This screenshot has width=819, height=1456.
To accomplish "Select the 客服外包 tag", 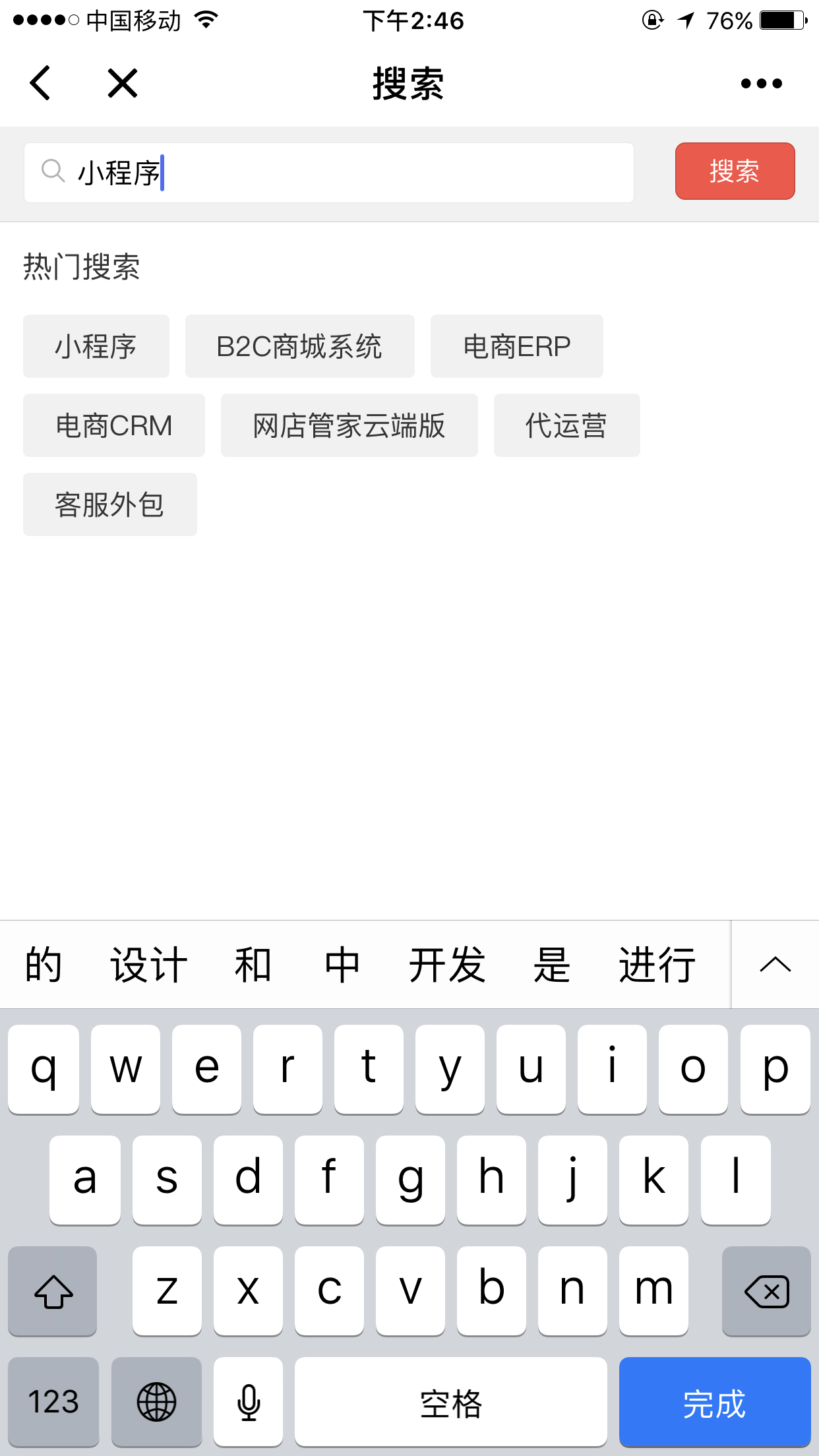I will (109, 504).
